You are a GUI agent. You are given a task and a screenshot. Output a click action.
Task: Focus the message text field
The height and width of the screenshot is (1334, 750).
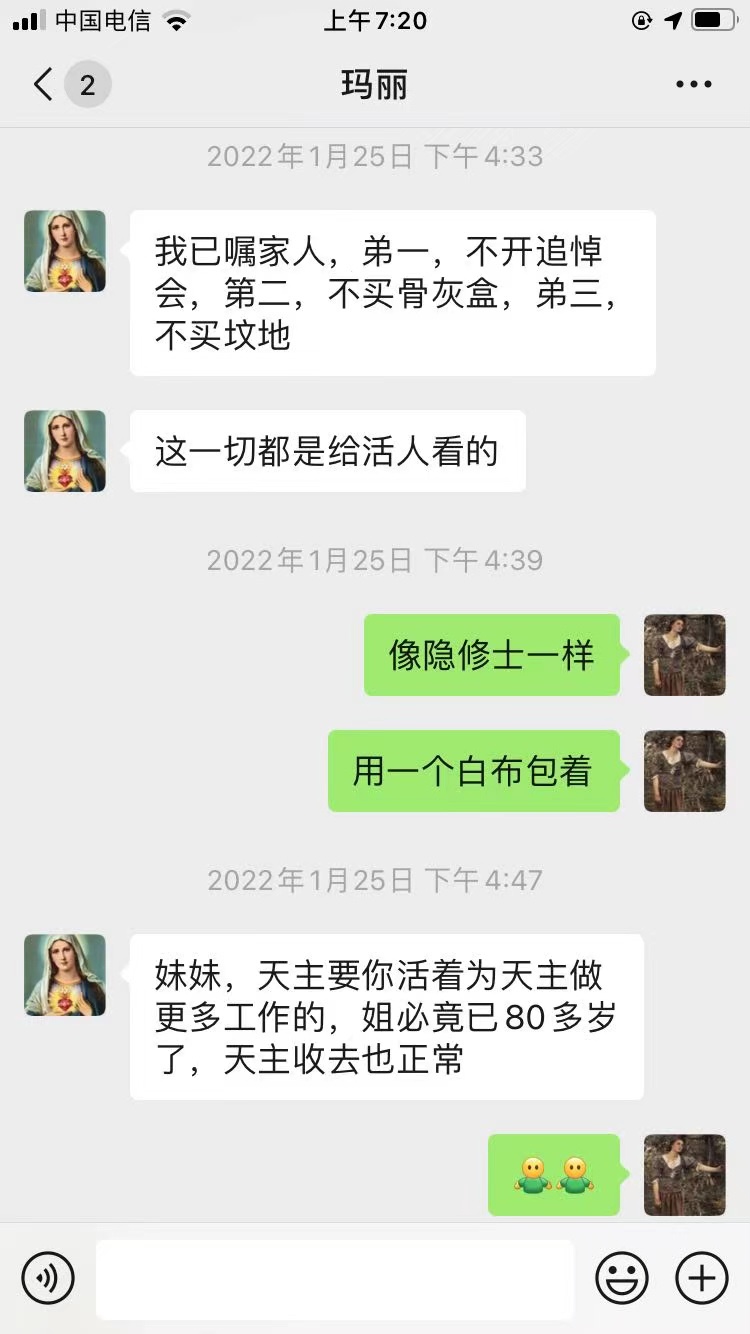click(x=335, y=1279)
